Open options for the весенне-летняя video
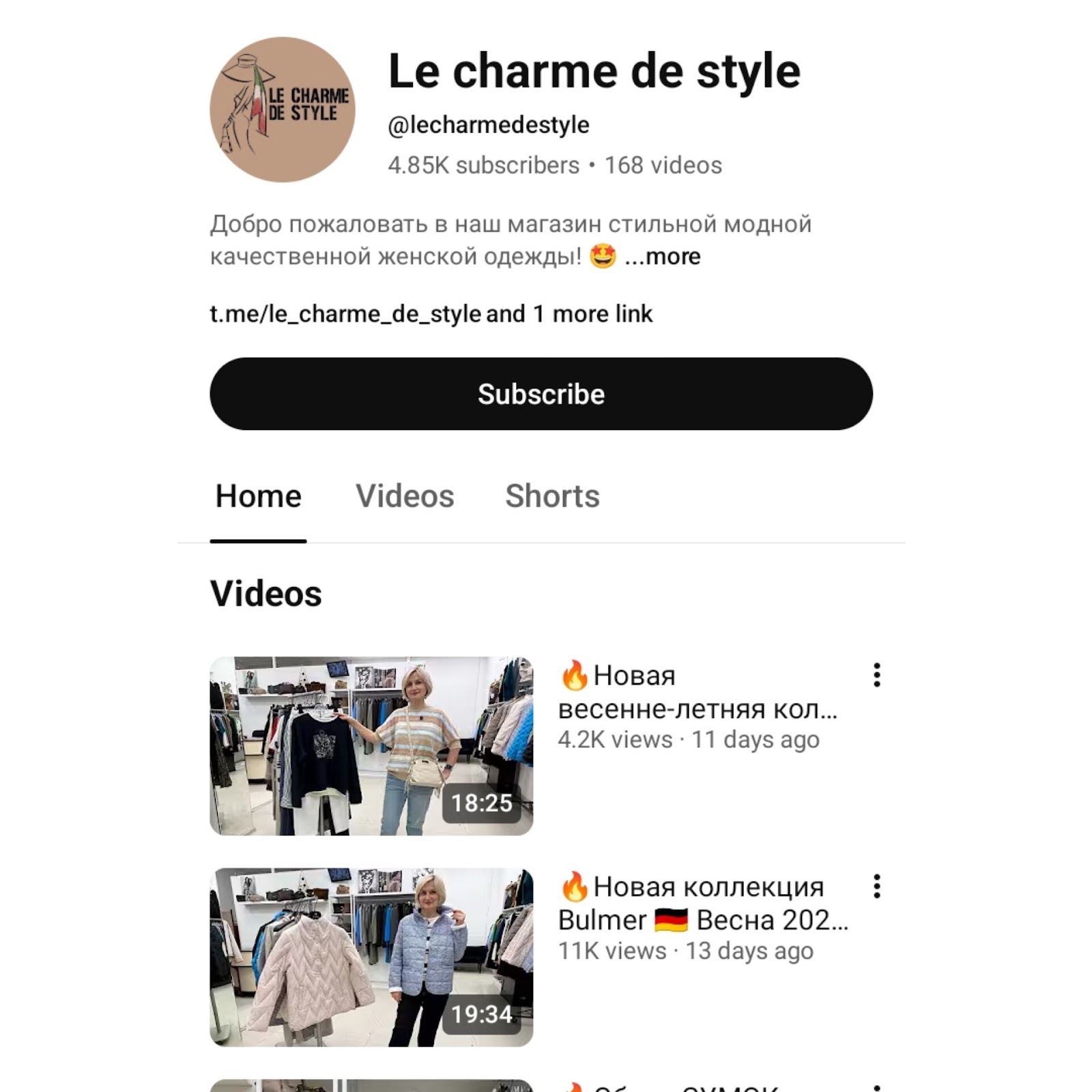The image size is (1092, 1092). [x=876, y=675]
